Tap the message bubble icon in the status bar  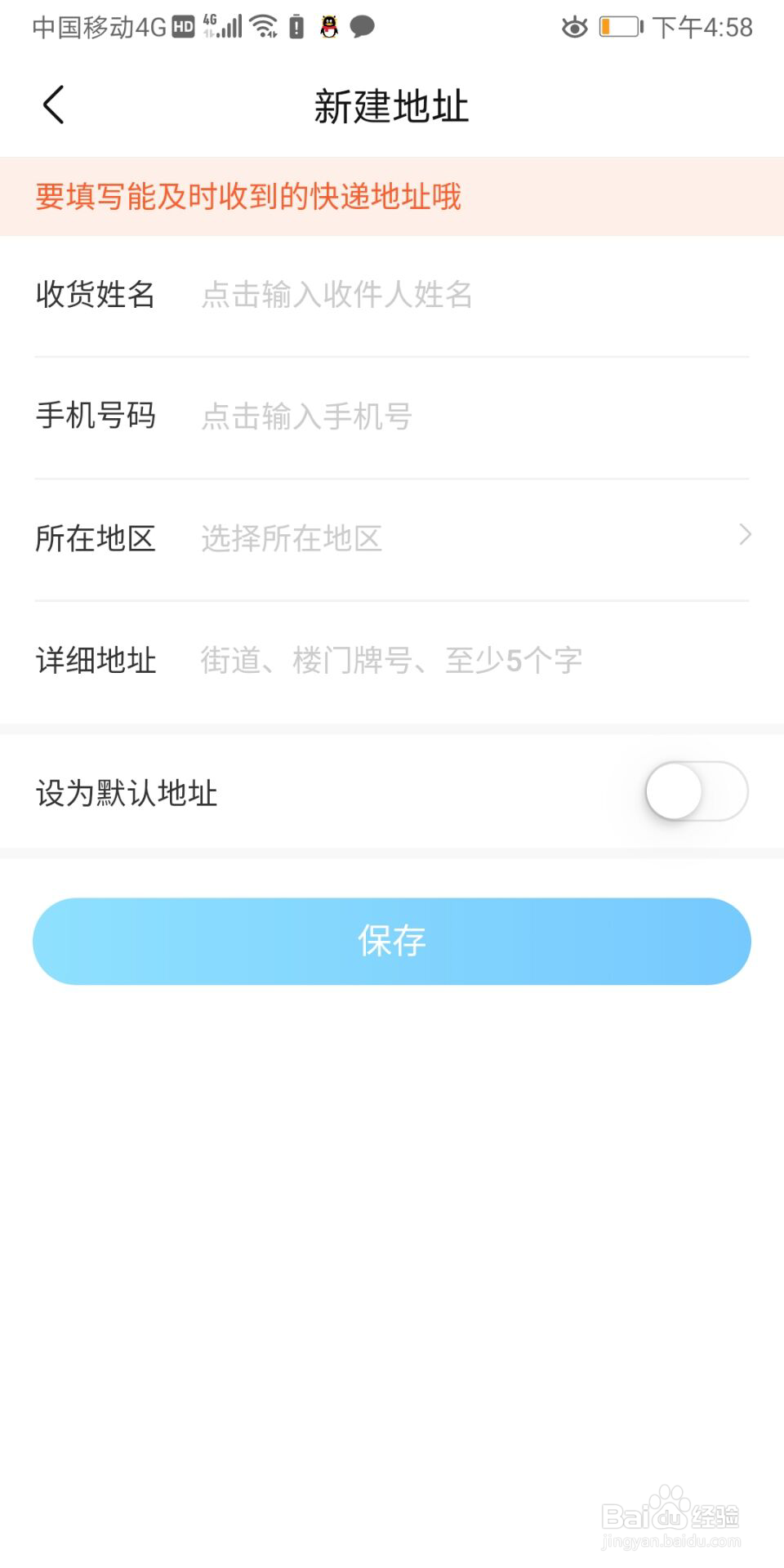click(361, 27)
